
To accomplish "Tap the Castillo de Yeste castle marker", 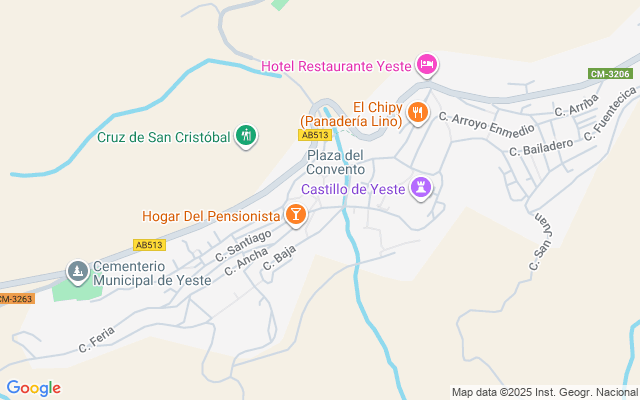I will coord(421,188).
